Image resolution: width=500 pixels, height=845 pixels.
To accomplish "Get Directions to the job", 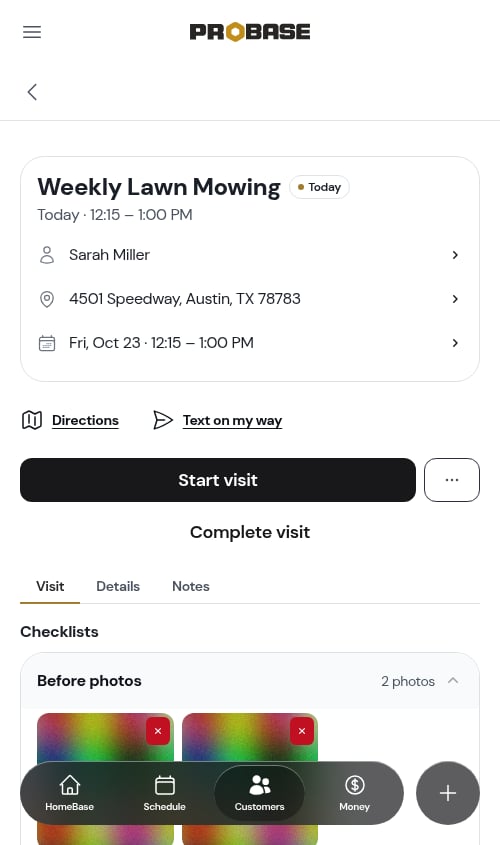I will (70, 420).
